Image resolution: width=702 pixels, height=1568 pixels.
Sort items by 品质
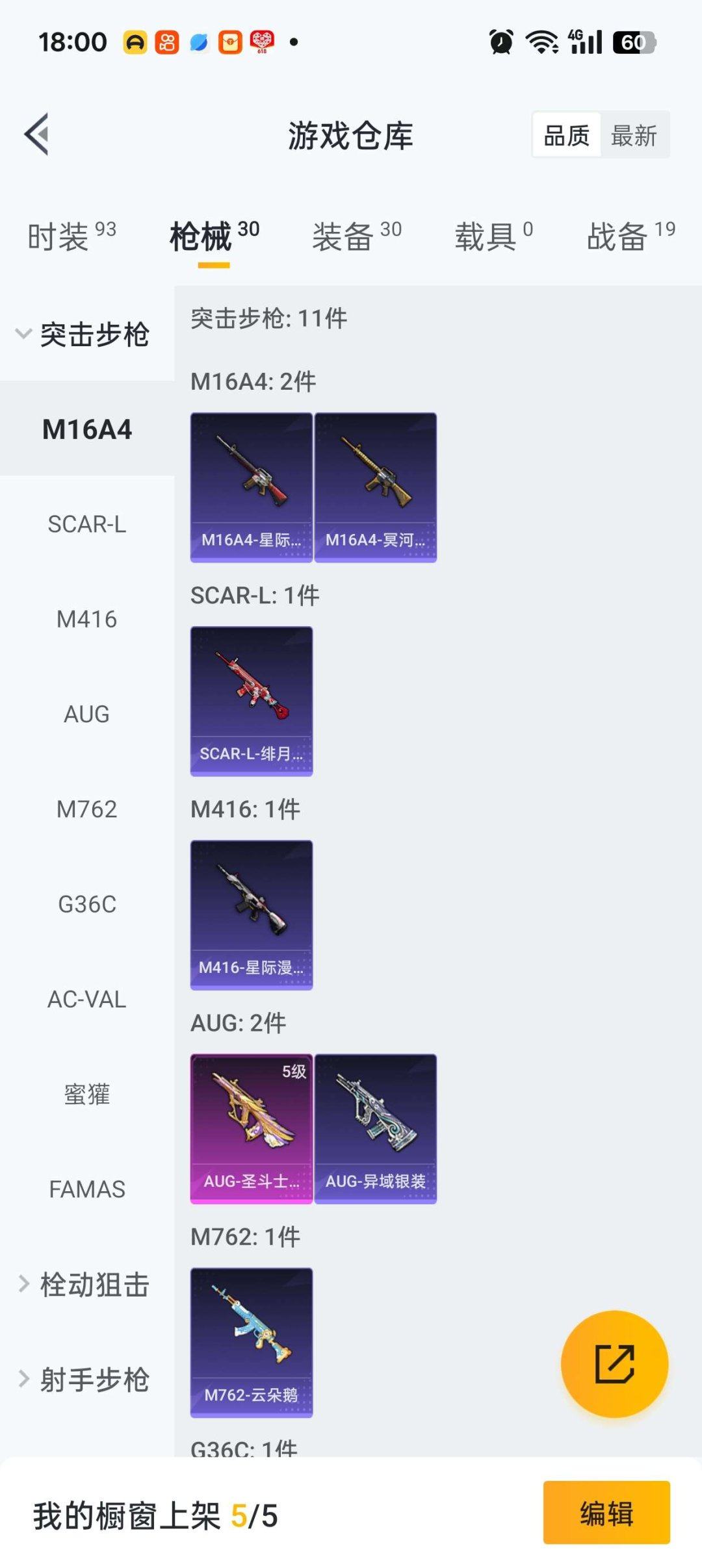tap(566, 136)
